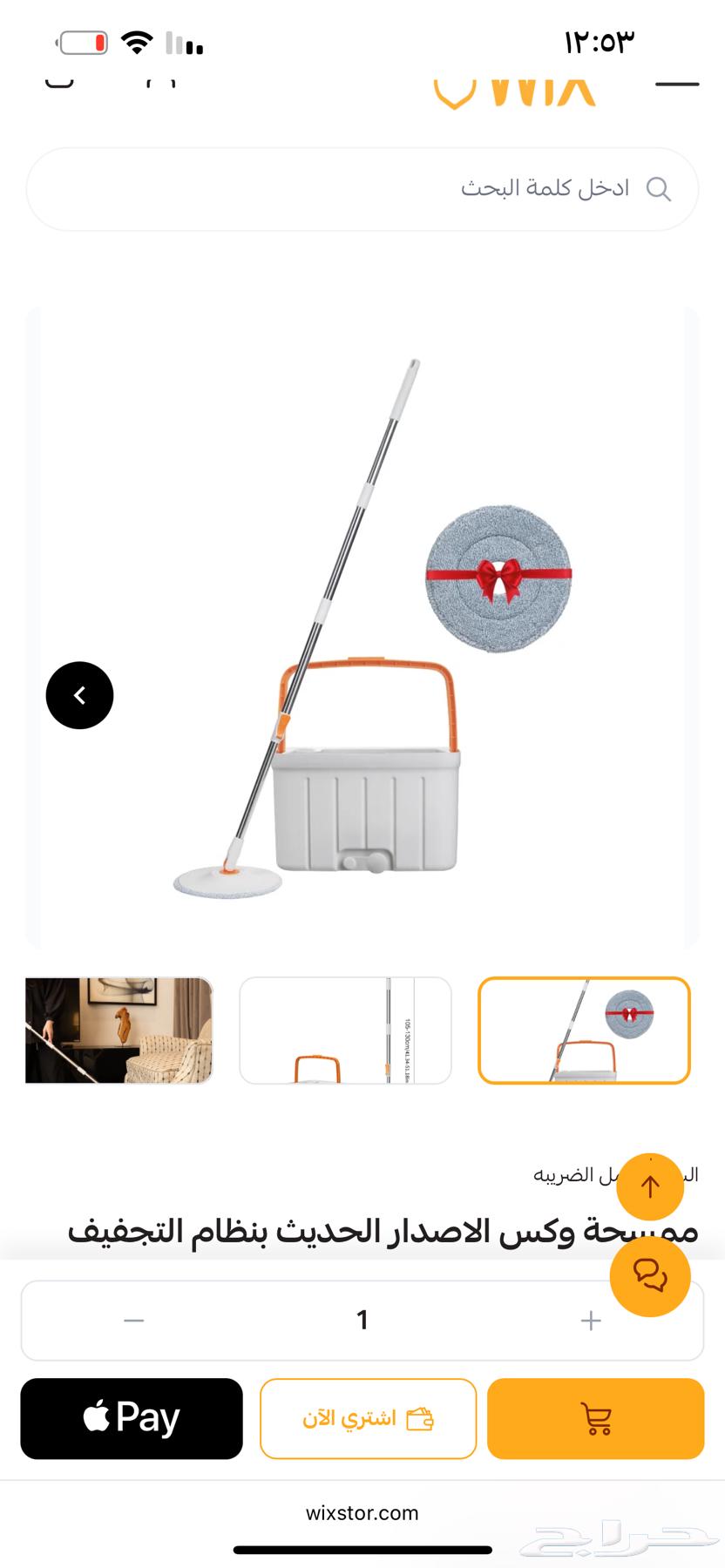The height and width of the screenshot is (1568, 725).
Task: Select the mop with gift pad thumbnail
Action: (584, 1031)
